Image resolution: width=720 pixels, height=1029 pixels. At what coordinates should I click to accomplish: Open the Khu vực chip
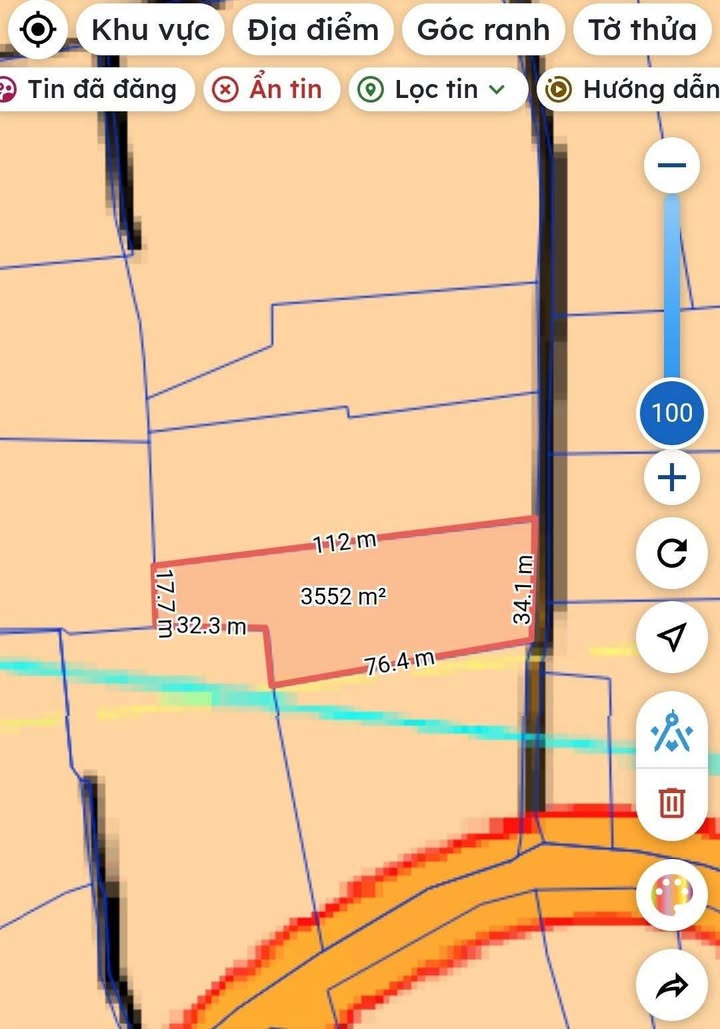coord(150,30)
